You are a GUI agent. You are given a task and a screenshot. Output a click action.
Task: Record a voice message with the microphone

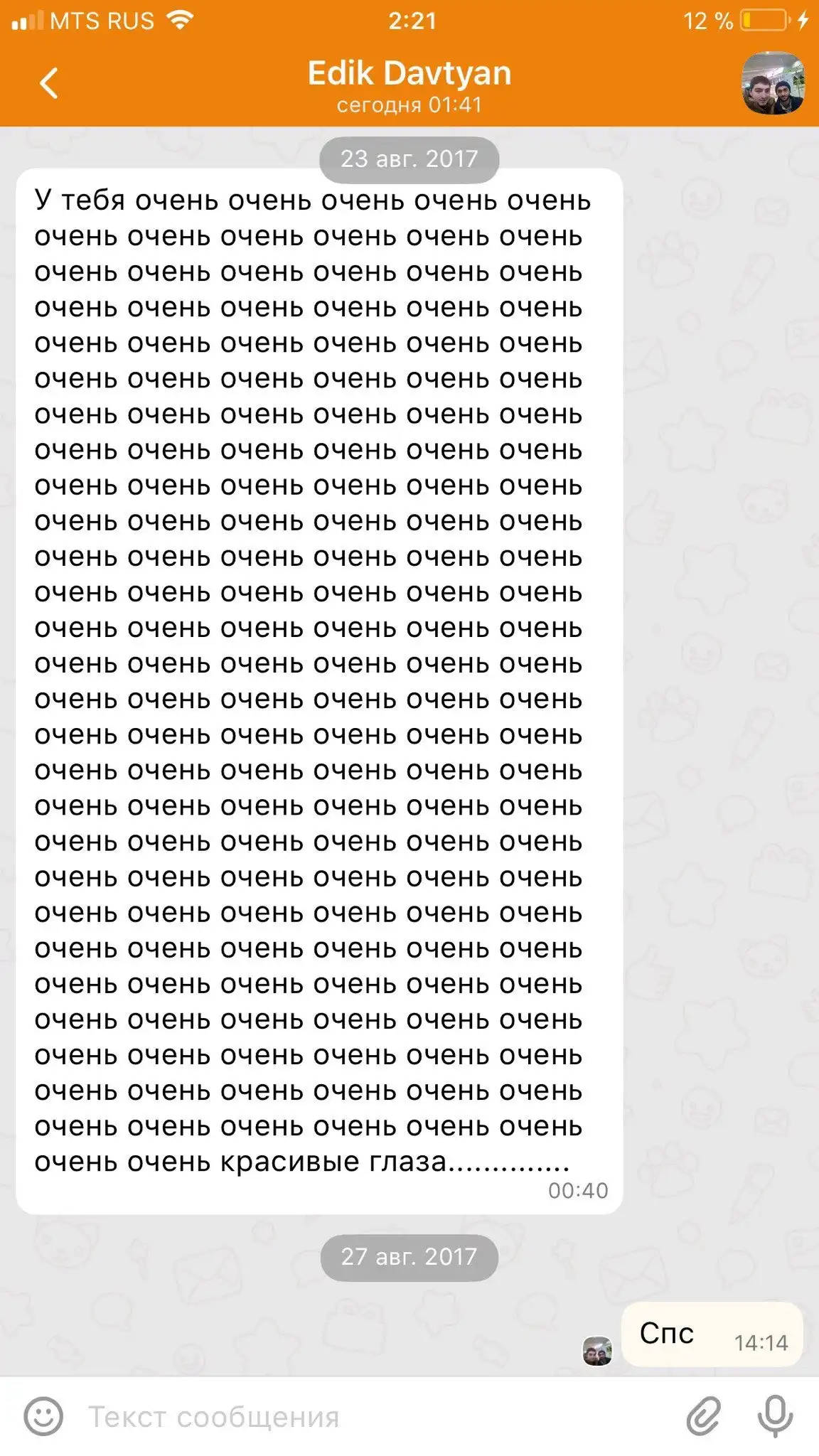[775, 1415]
